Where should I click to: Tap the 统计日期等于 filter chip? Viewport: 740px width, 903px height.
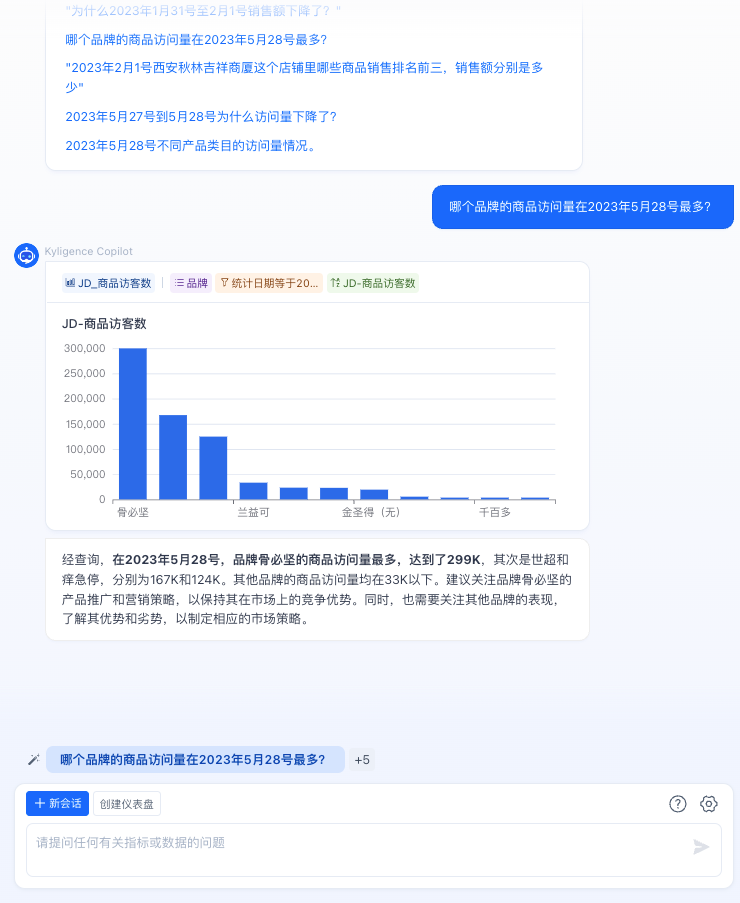[x=269, y=283]
